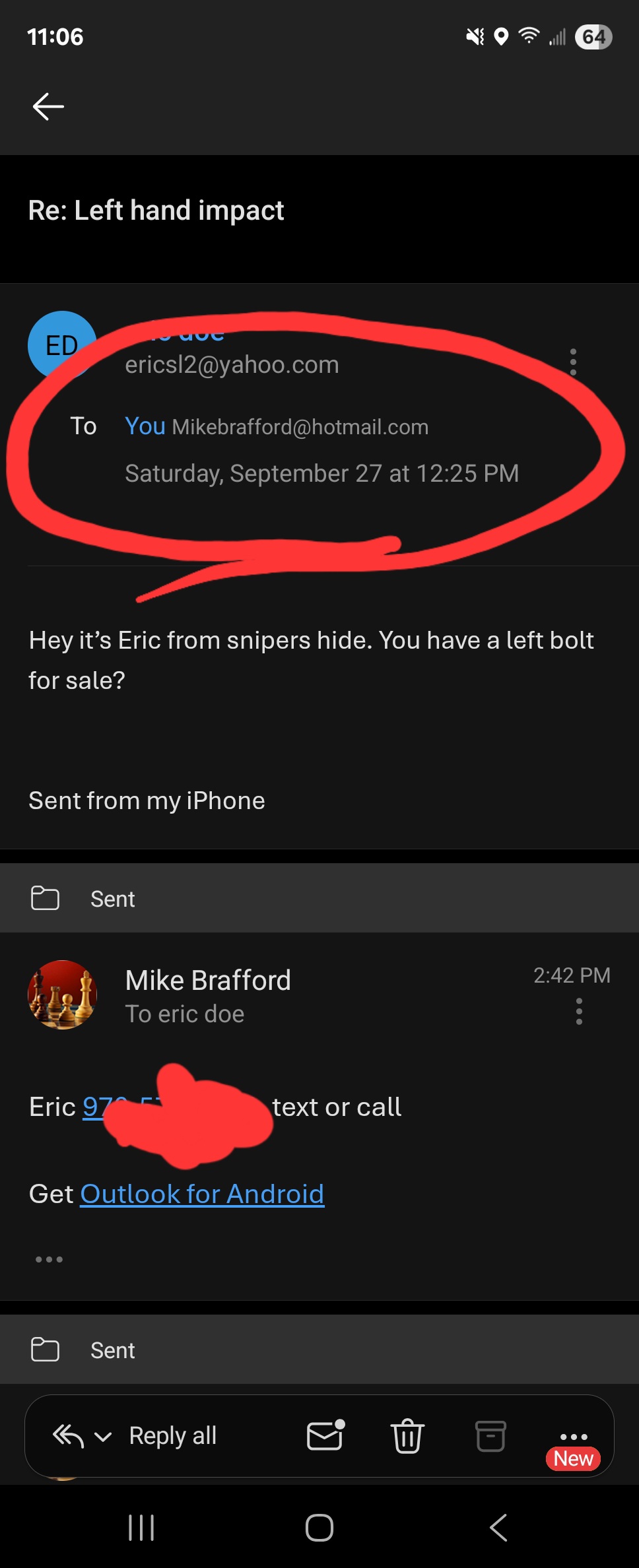Open the recent apps view
The width and height of the screenshot is (639, 1568).
tap(141, 1527)
